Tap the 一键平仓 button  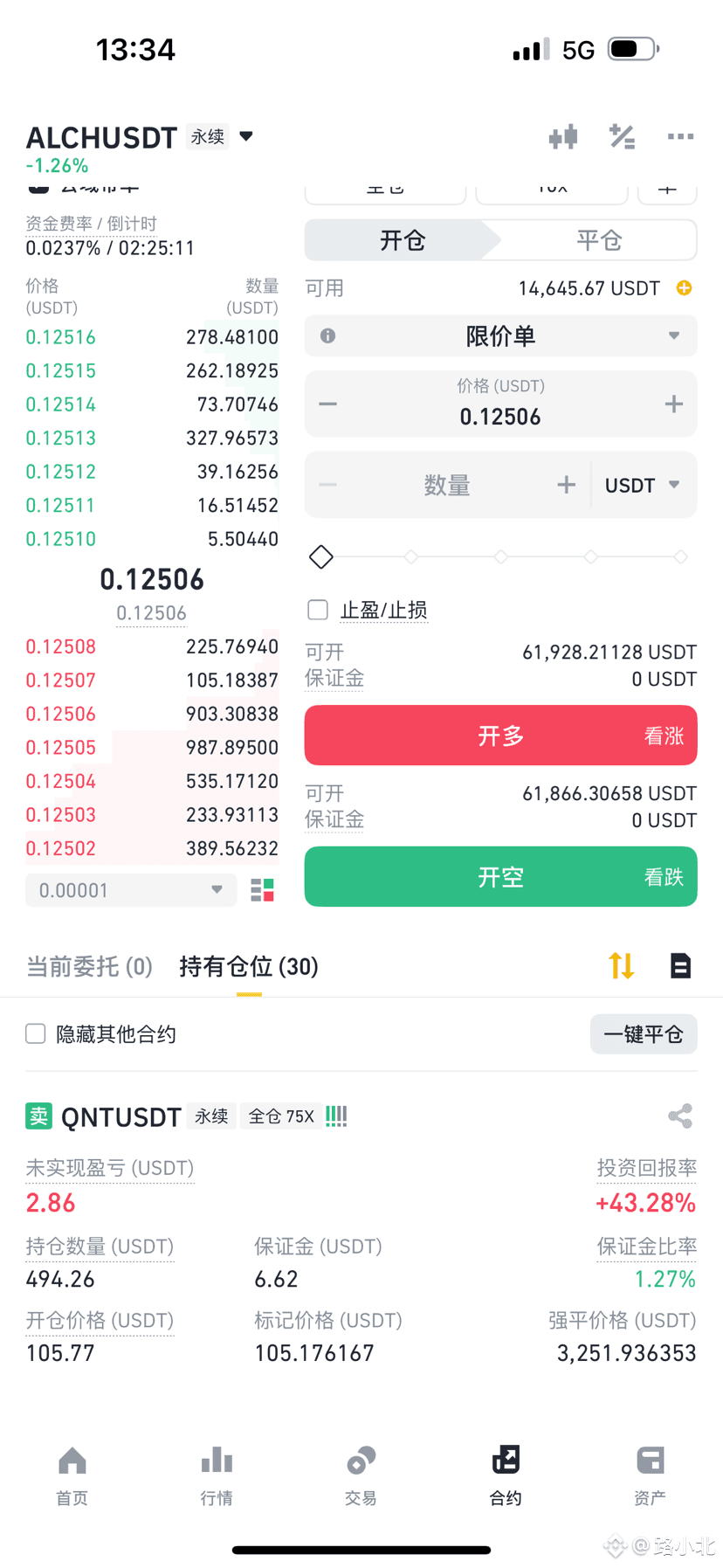coord(644,1034)
